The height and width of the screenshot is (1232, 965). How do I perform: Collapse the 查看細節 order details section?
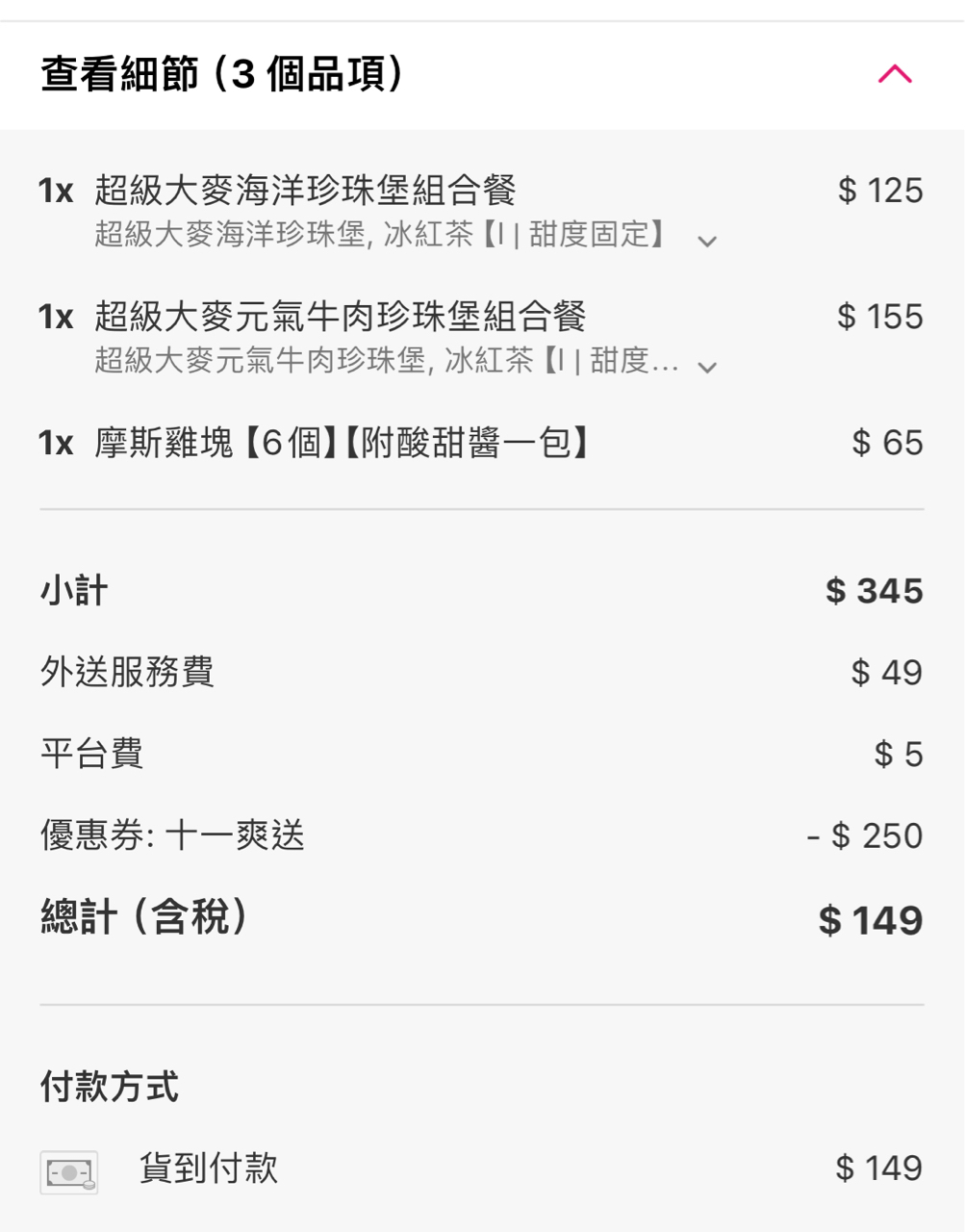(894, 74)
